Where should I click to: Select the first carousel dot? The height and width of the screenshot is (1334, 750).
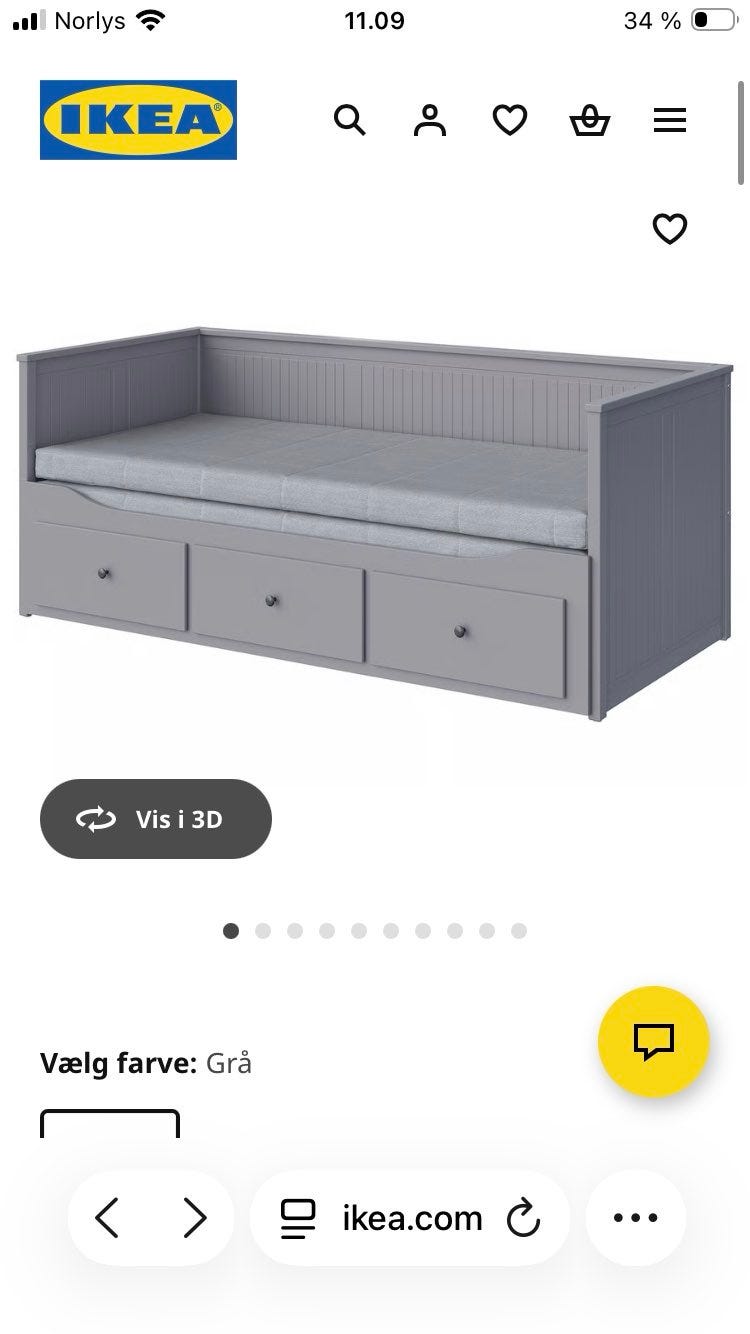(231, 930)
